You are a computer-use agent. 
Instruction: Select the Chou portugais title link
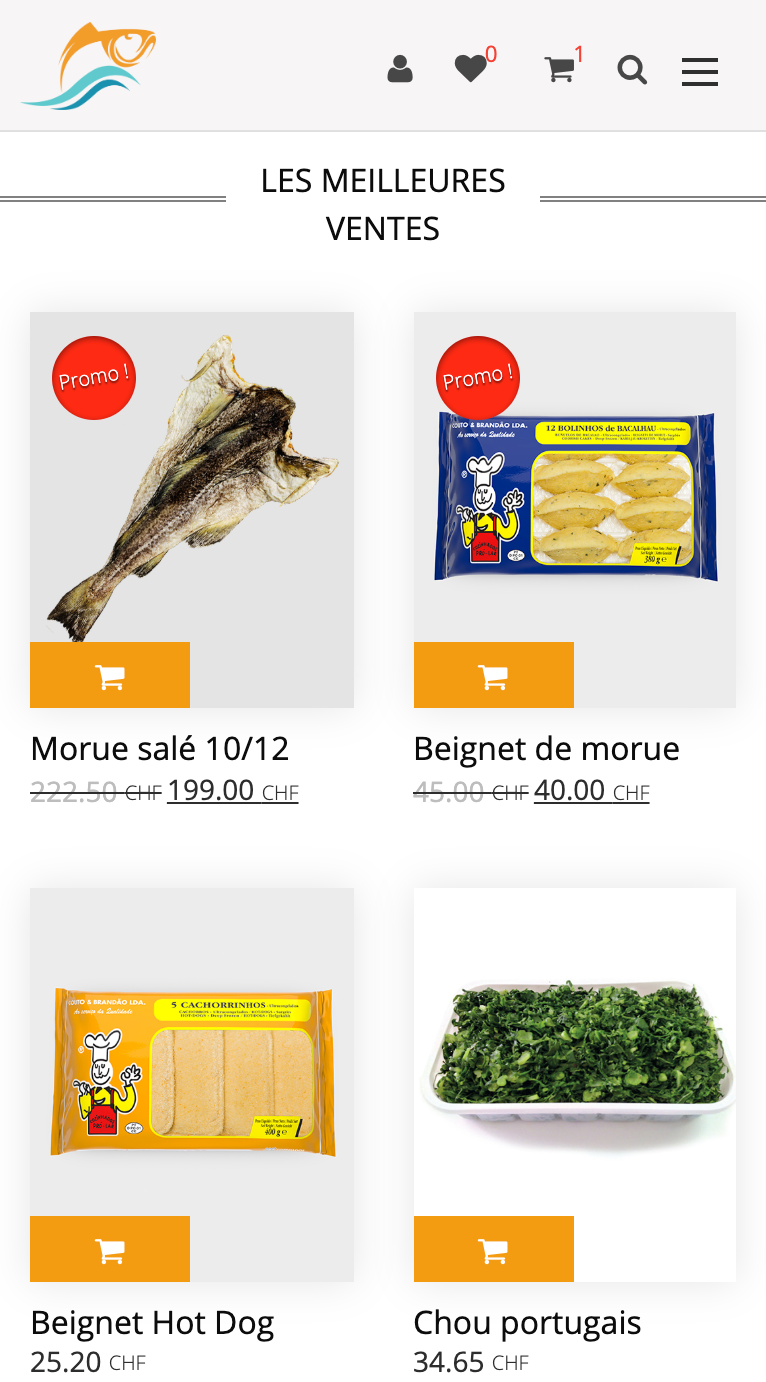(x=527, y=1323)
